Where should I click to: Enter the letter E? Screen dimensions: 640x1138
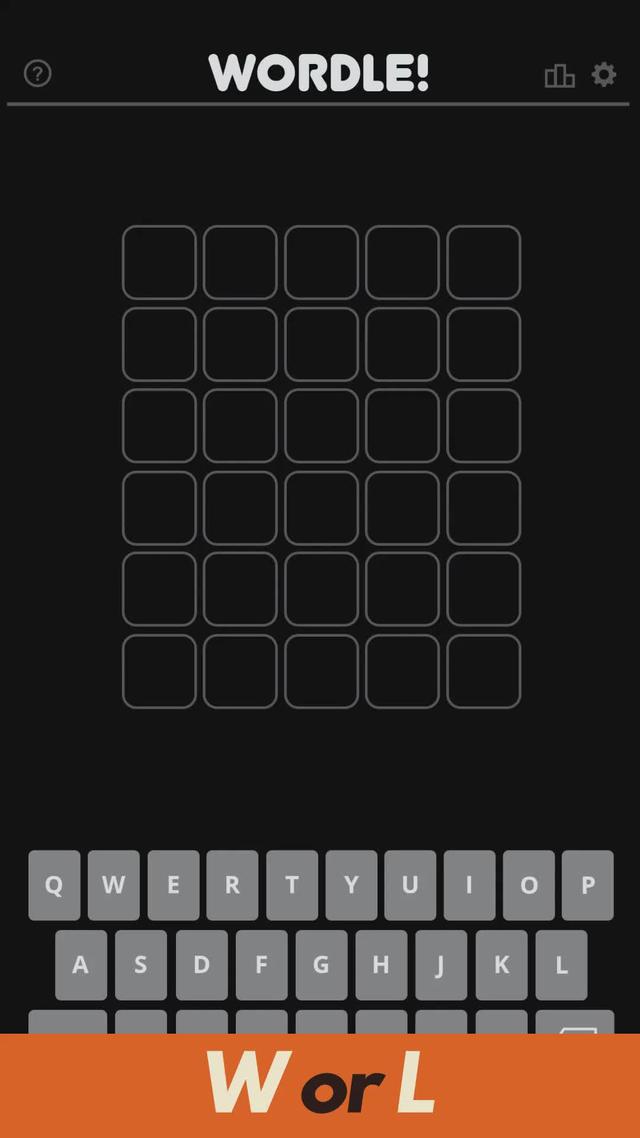click(173, 885)
